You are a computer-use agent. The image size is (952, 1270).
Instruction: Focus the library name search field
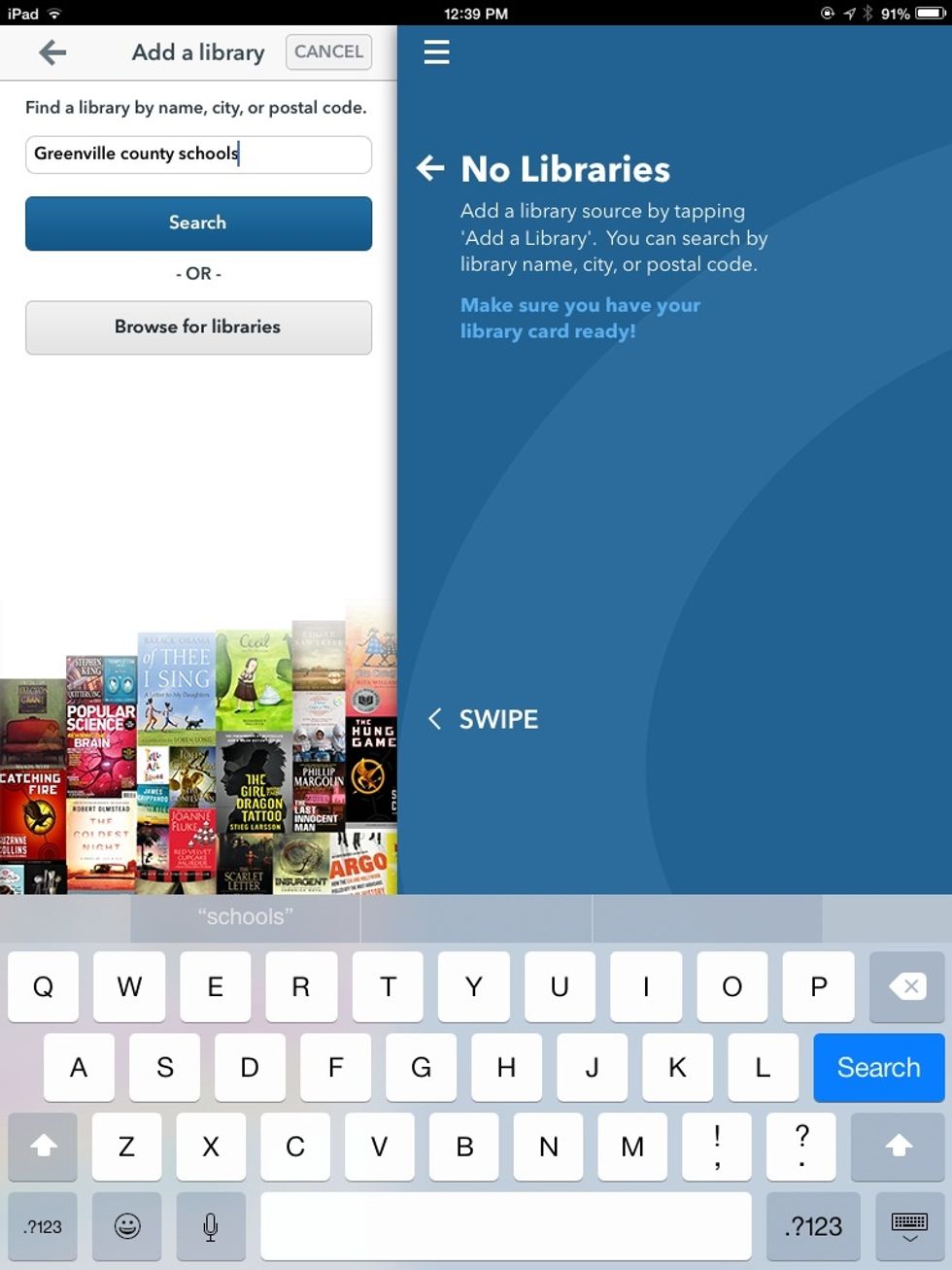click(x=198, y=154)
